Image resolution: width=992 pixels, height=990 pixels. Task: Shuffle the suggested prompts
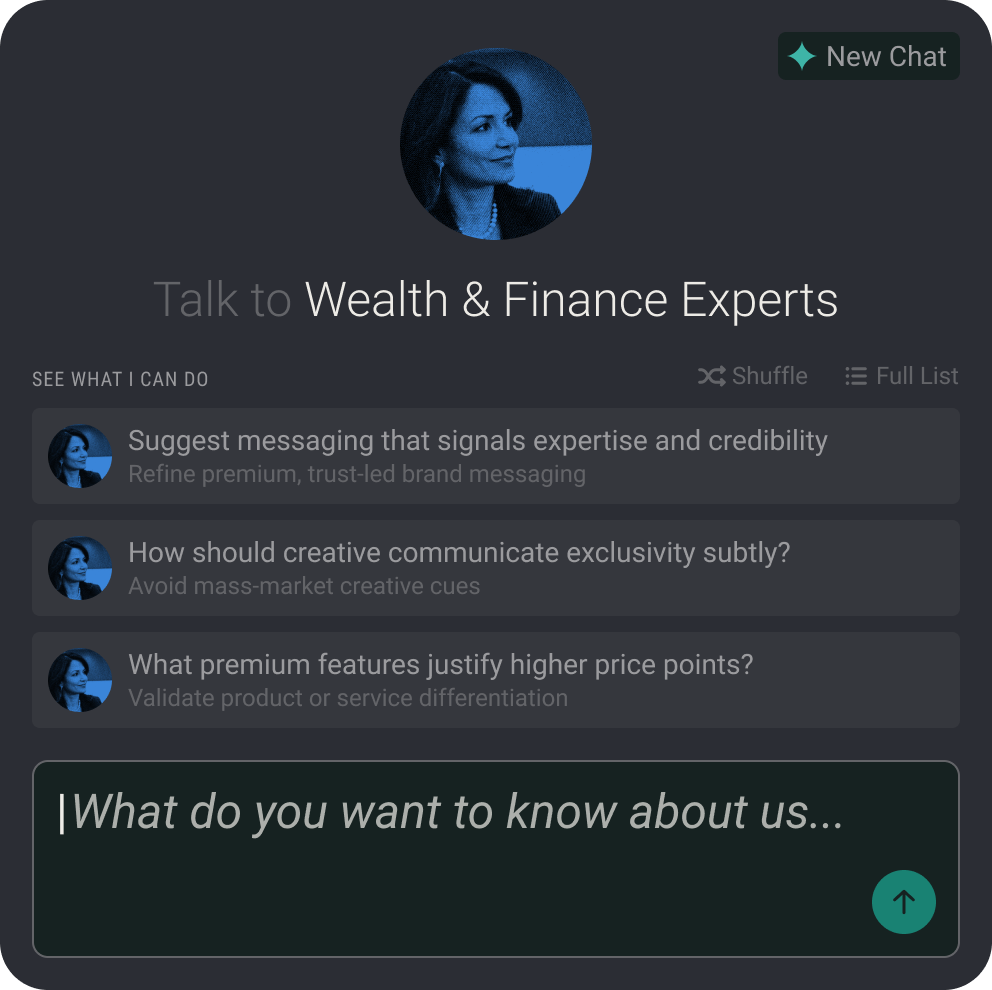[753, 376]
